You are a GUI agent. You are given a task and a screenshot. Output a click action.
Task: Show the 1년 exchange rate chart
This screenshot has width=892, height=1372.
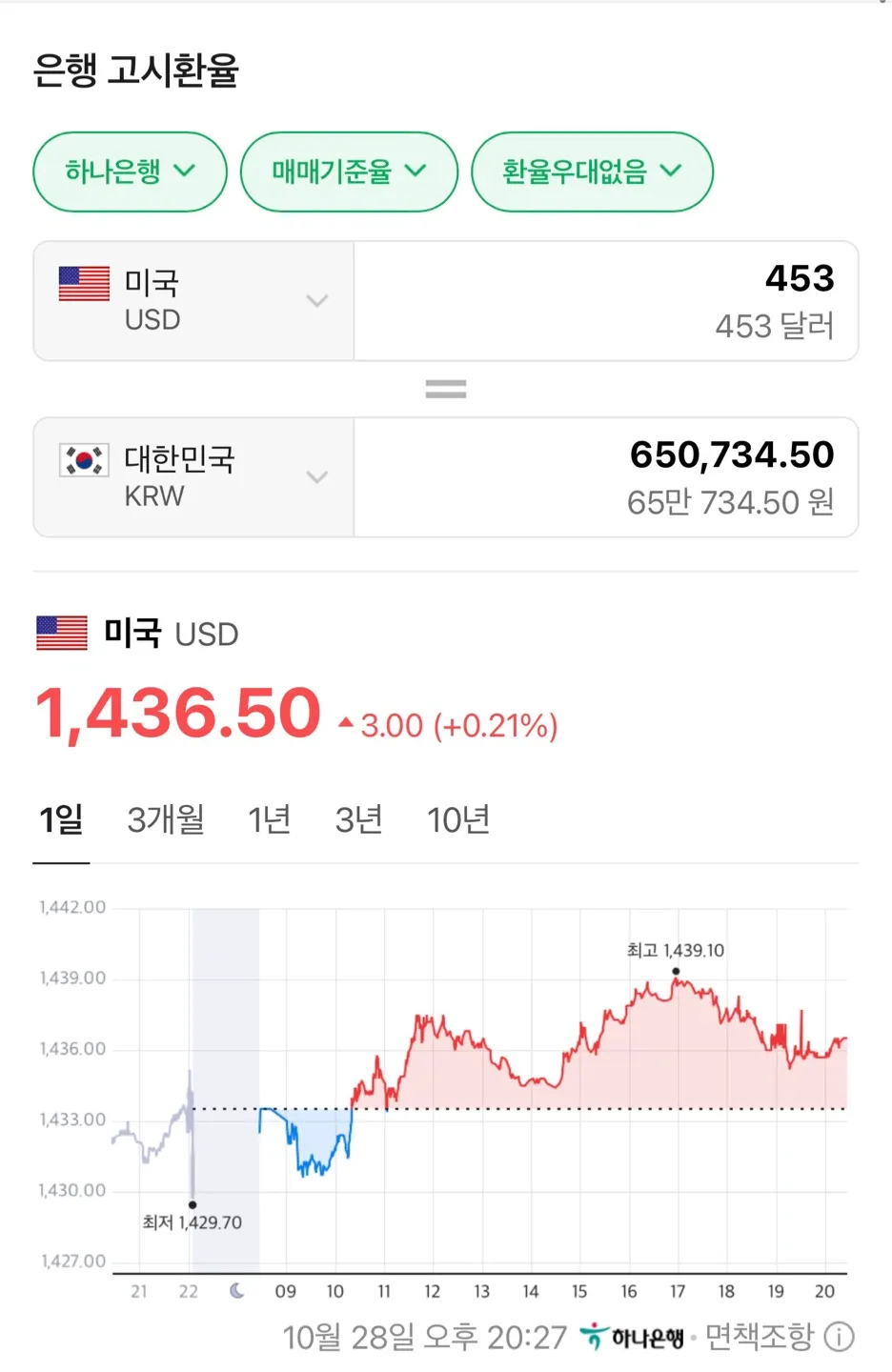coord(269,819)
